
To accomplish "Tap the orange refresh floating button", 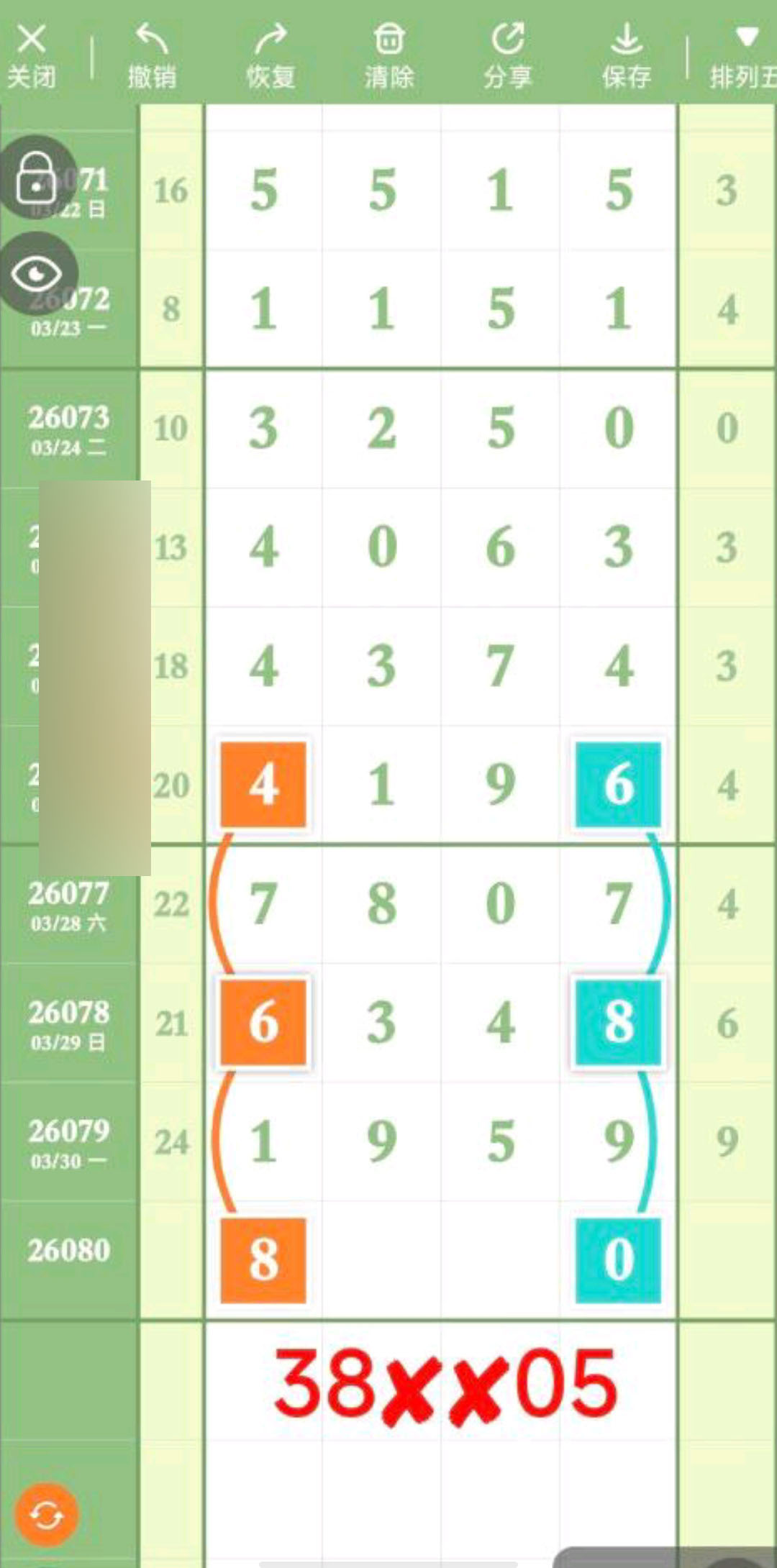I will 47,1515.
